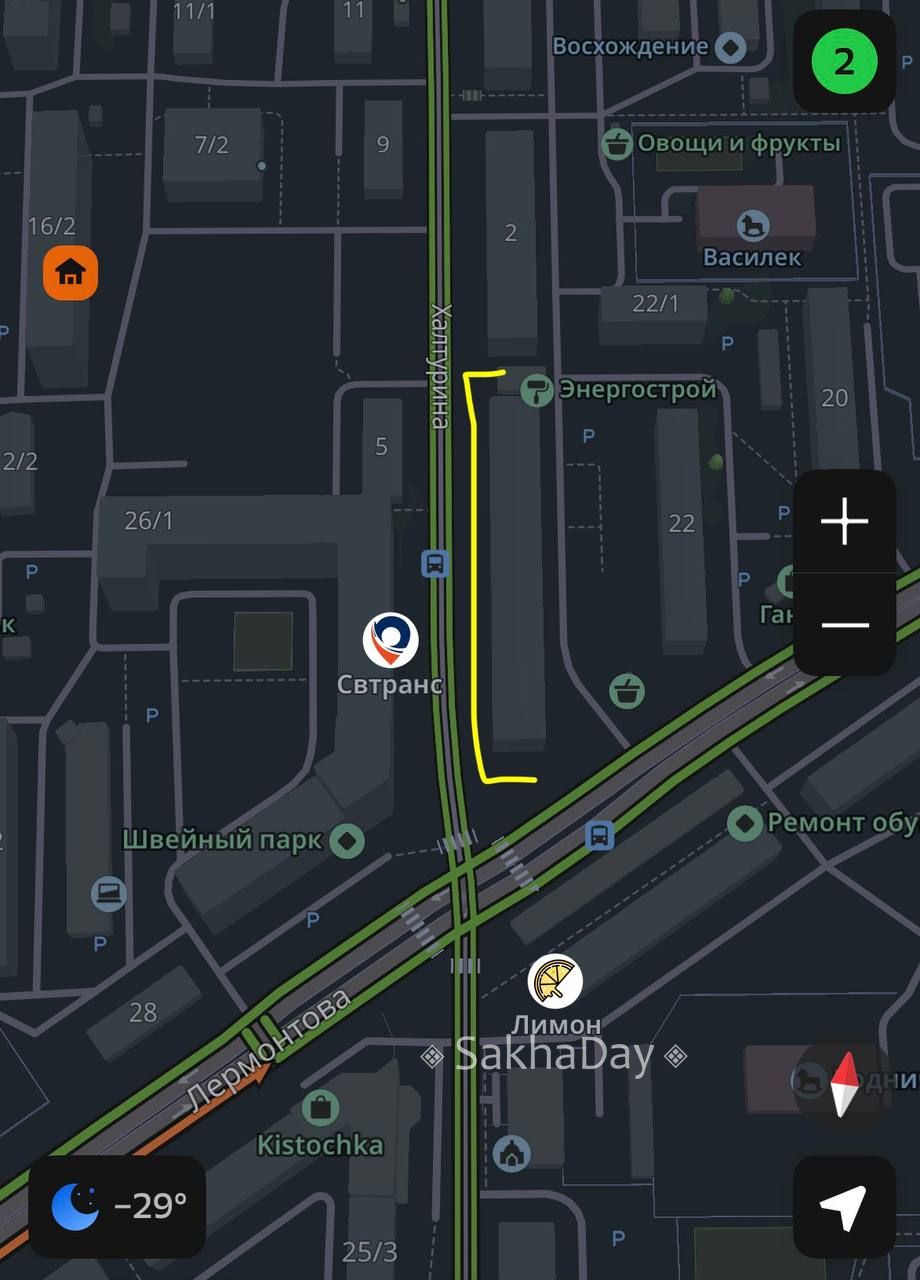The image size is (920, 1280).
Task: Zoom in on the map
Action: pos(844,522)
